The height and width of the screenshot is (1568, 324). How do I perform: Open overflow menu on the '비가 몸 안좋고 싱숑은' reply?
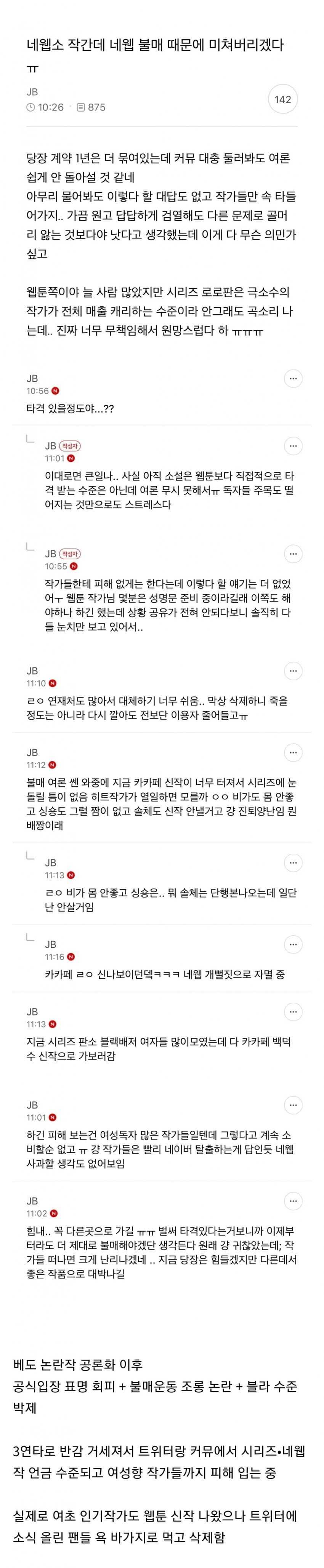[293, 862]
